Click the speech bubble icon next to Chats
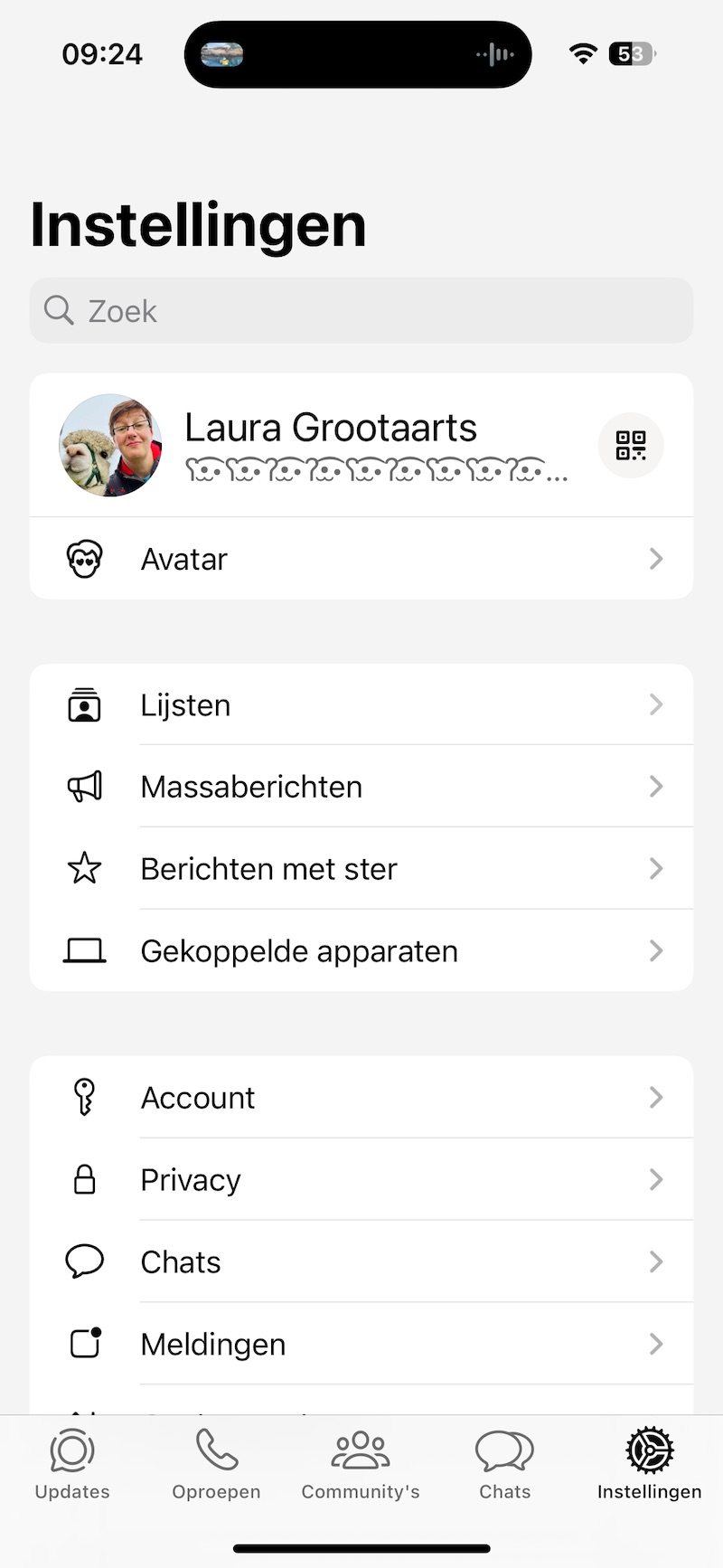 84,1261
